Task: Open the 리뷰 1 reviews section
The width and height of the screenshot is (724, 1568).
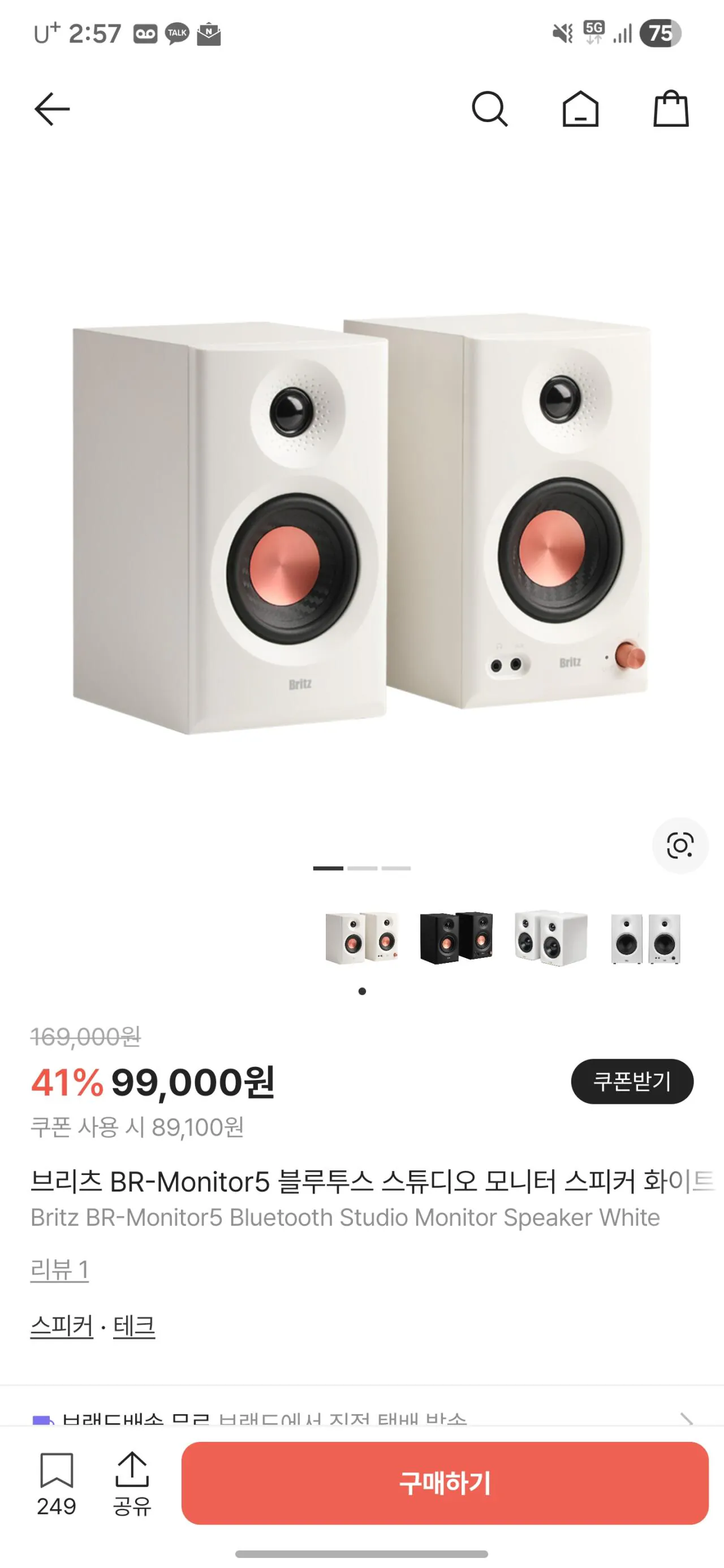Action: tap(57, 1268)
